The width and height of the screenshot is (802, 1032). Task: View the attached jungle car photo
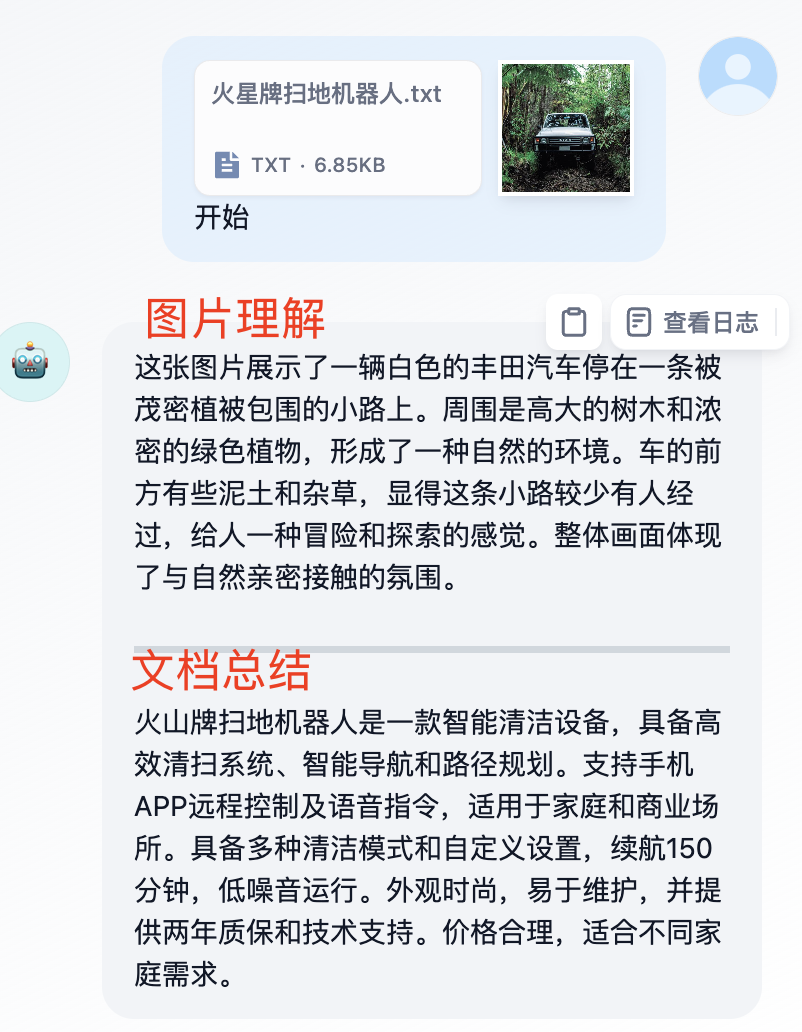566,128
